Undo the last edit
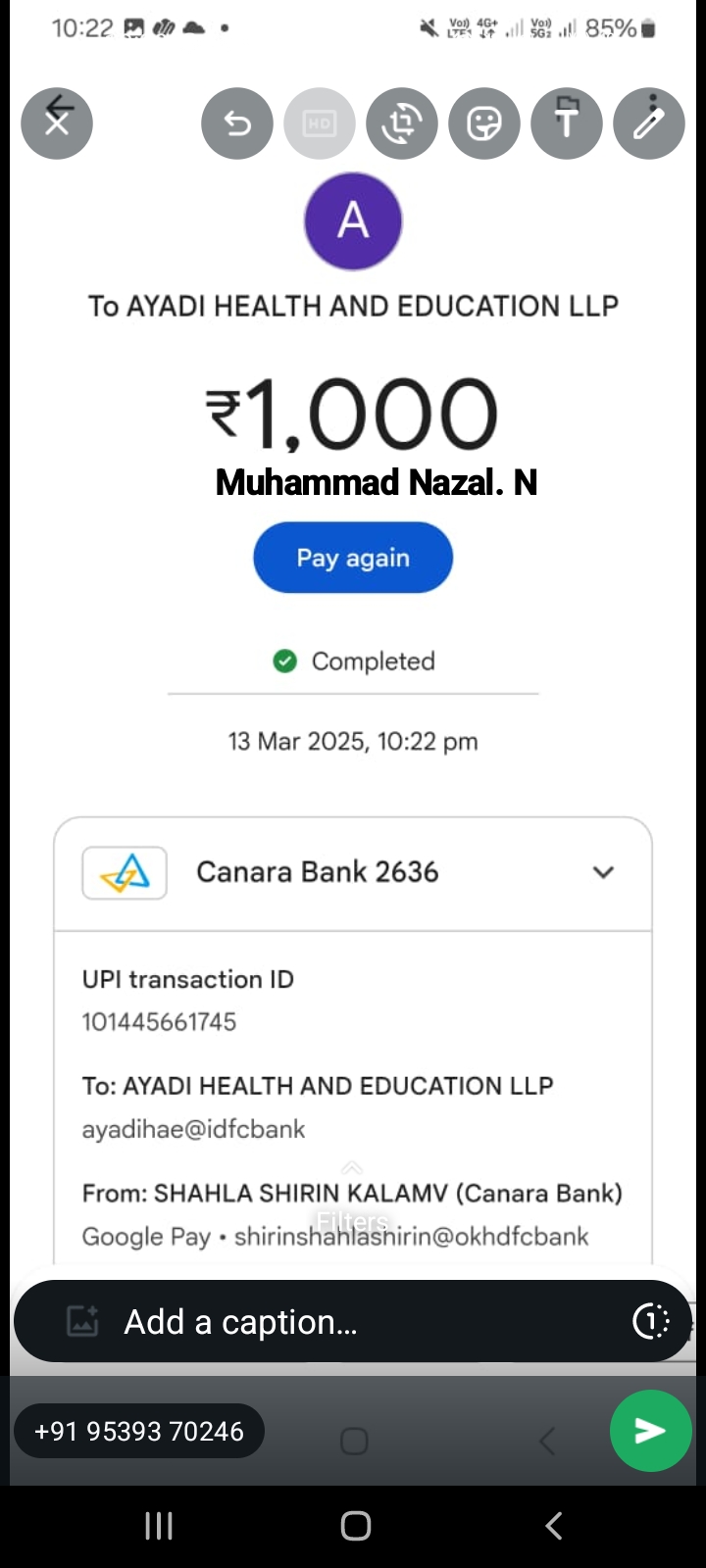 click(x=237, y=123)
